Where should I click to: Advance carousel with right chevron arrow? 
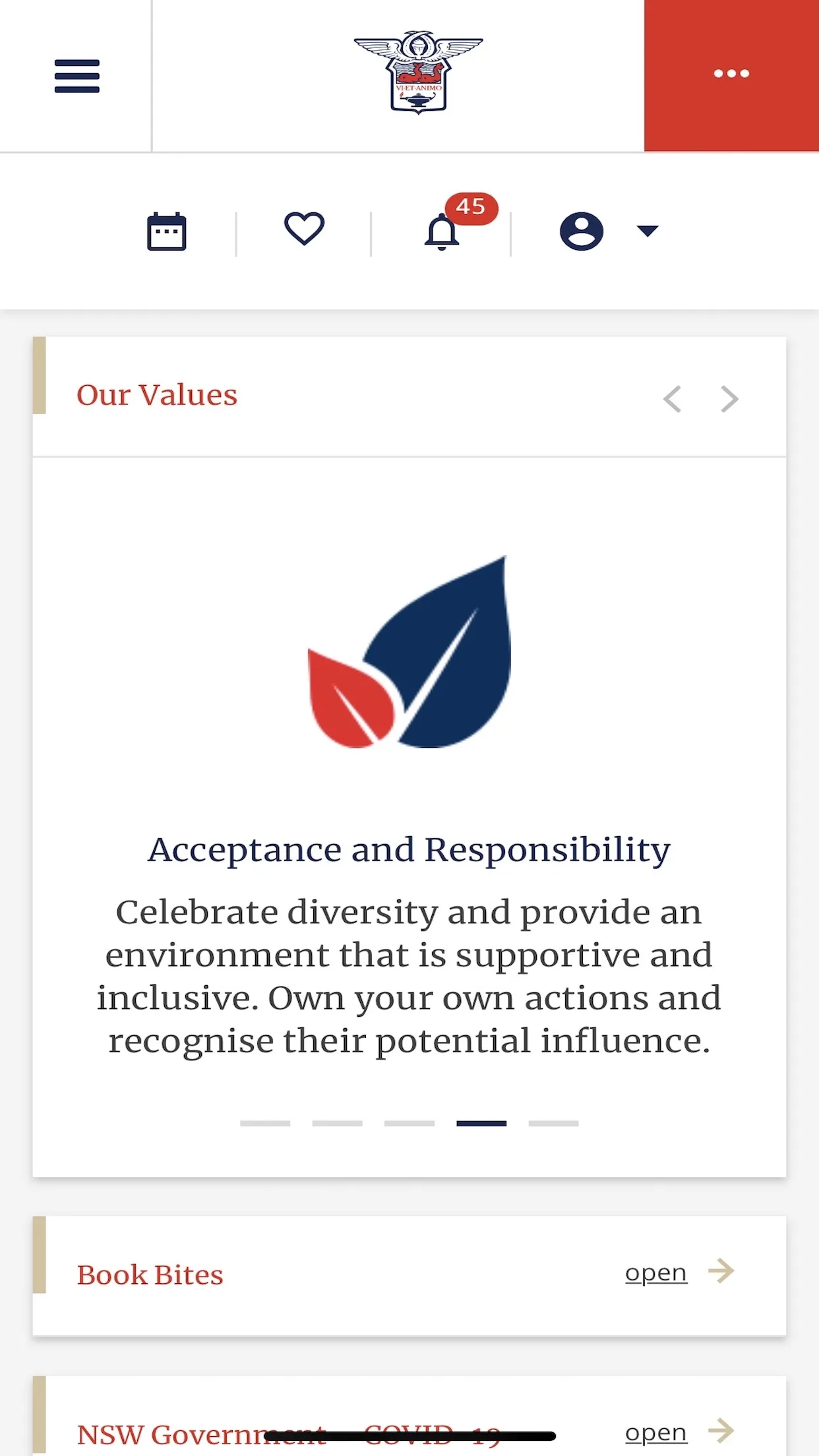(x=729, y=399)
